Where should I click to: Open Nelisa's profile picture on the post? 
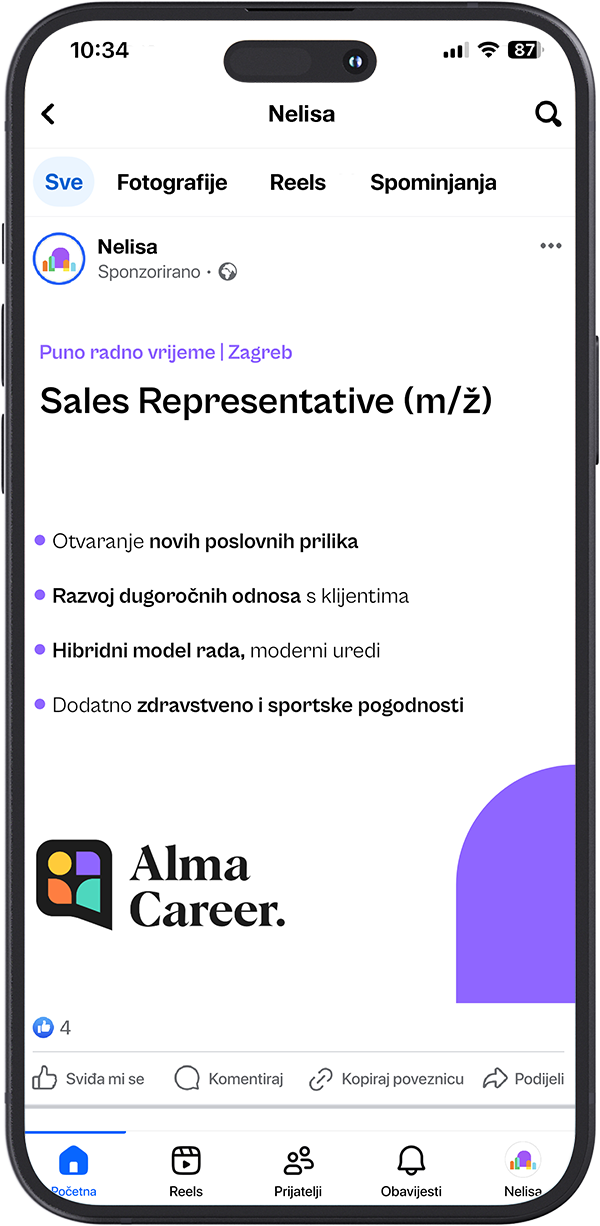coord(60,259)
